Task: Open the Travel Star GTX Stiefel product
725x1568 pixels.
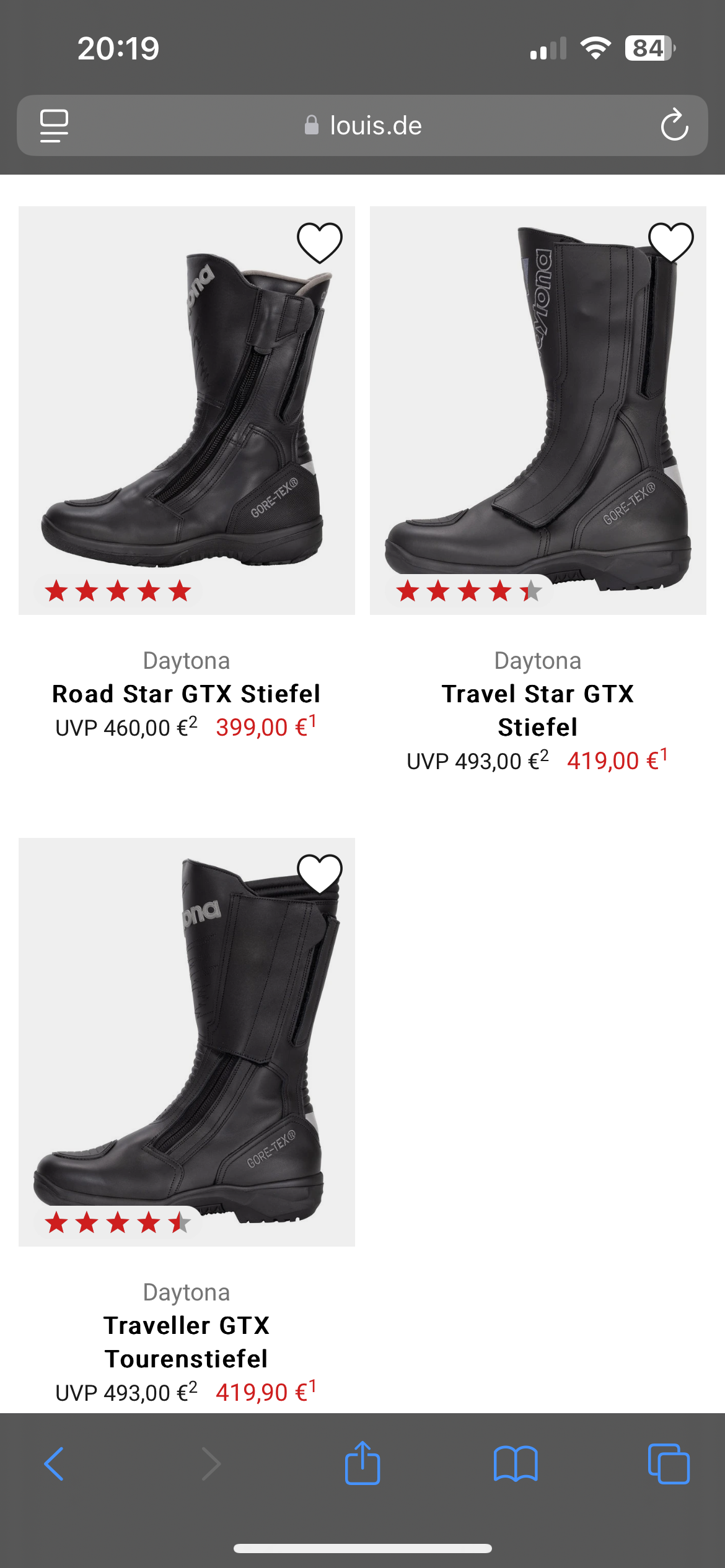Action: (537, 710)
